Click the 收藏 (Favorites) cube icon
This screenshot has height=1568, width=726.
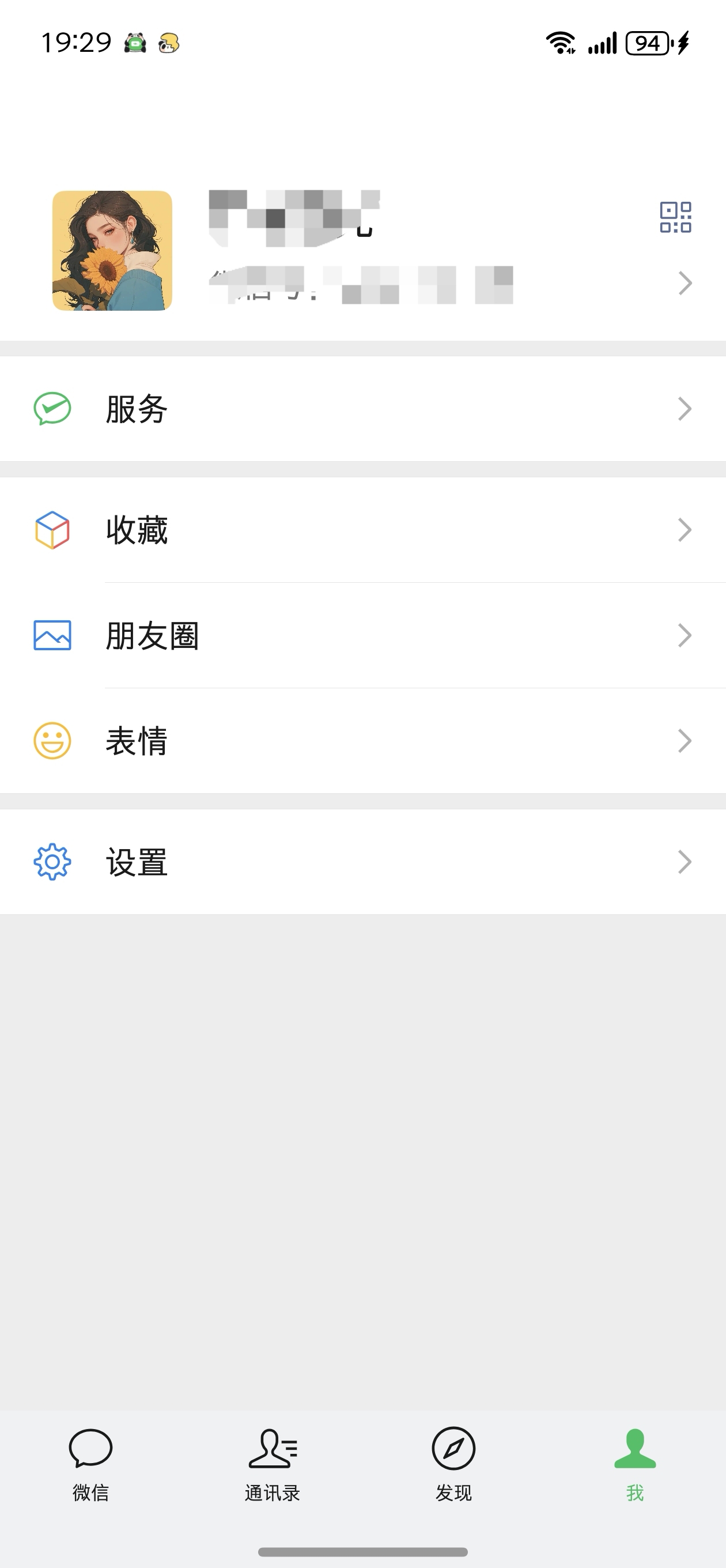coord(52,530)
